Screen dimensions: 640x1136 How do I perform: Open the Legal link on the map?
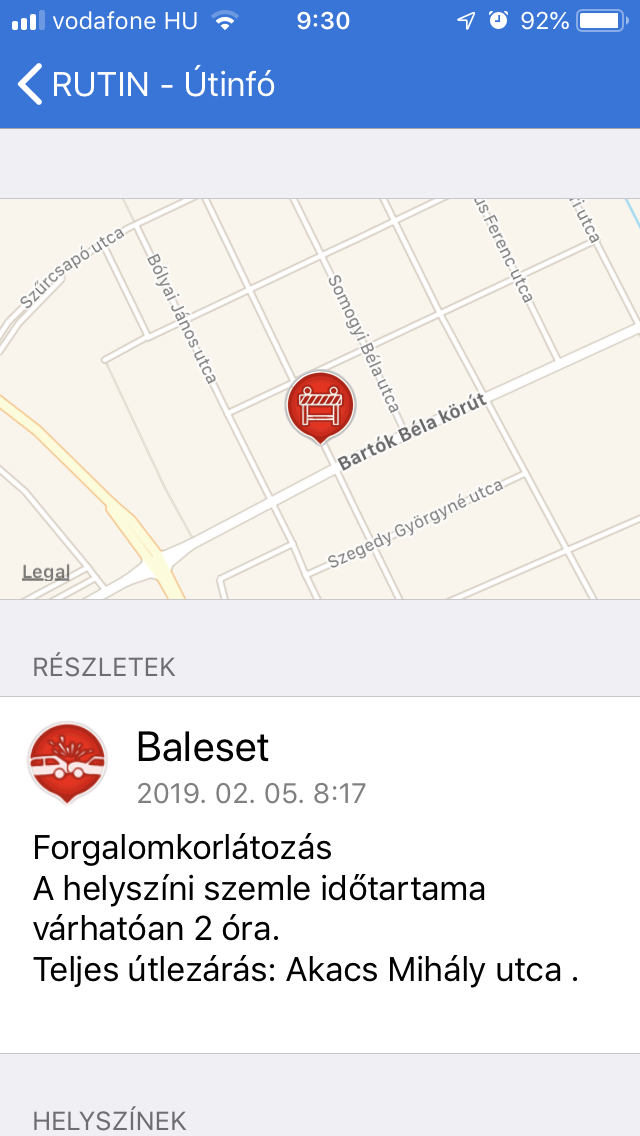[46, 572]
